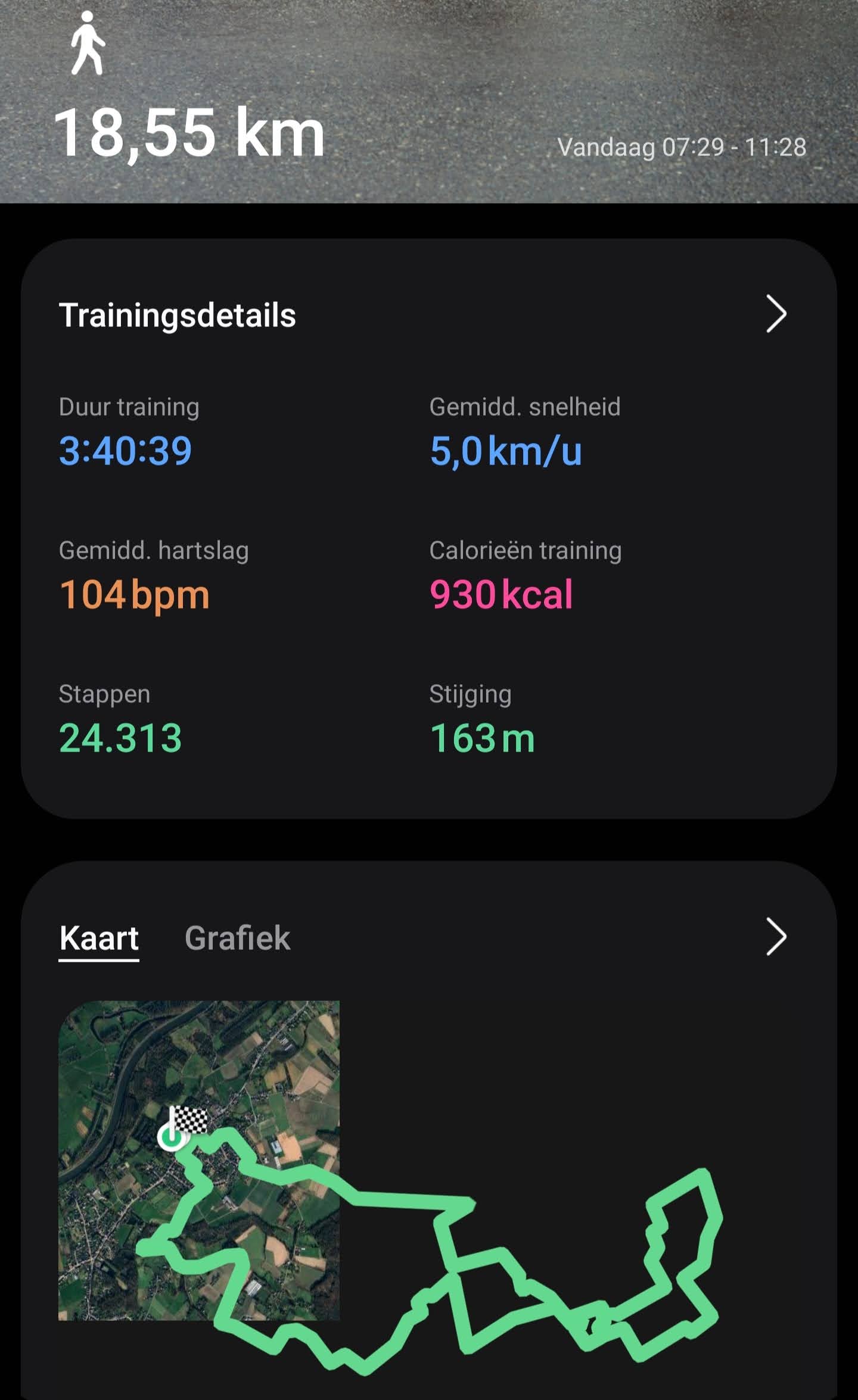Open the Trainingsdetails chevron
The image size is (858, 1400).
776,314
